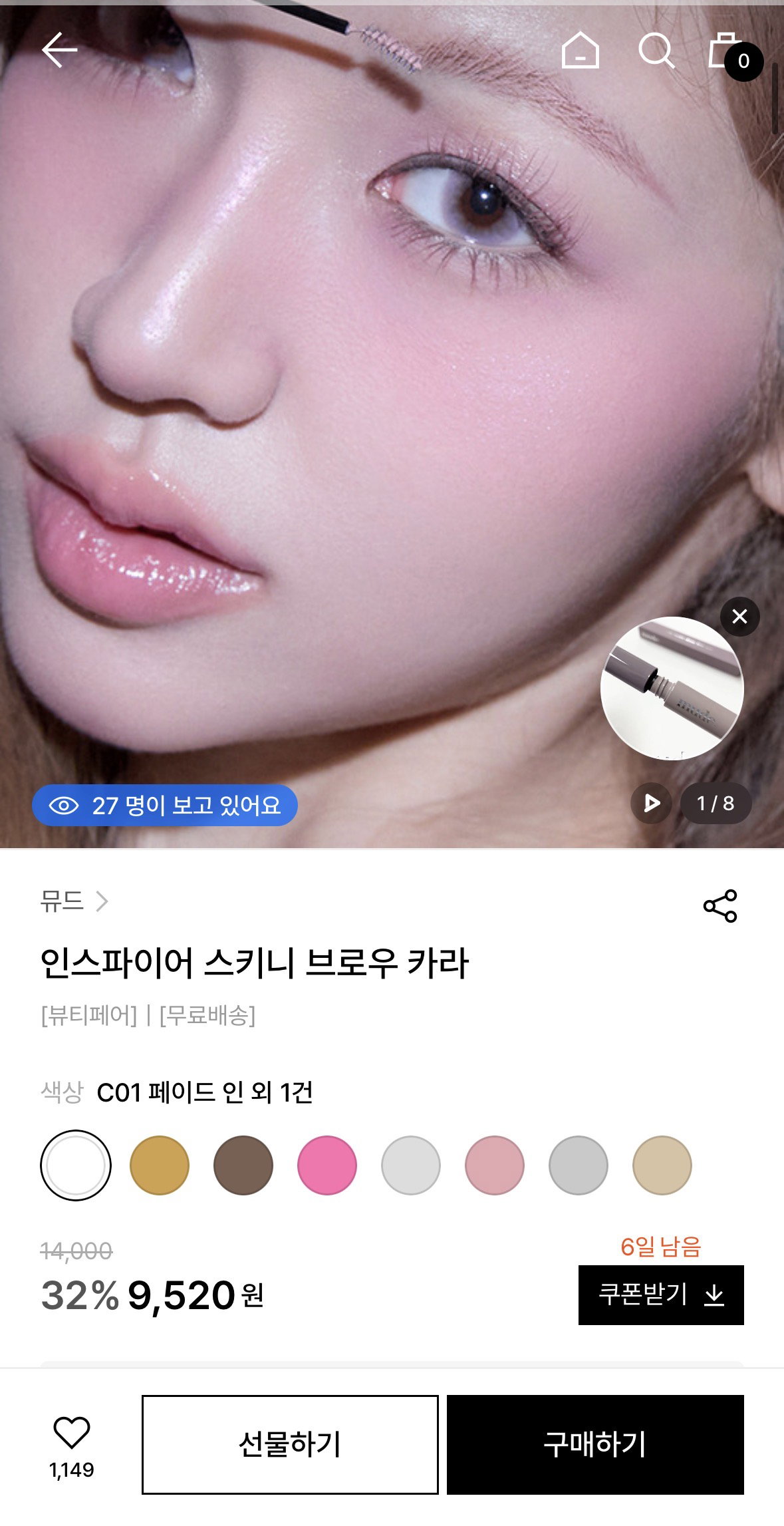Select the hot pink color swatch
Screen dimensions: 784x1526
pos(327,1165)
